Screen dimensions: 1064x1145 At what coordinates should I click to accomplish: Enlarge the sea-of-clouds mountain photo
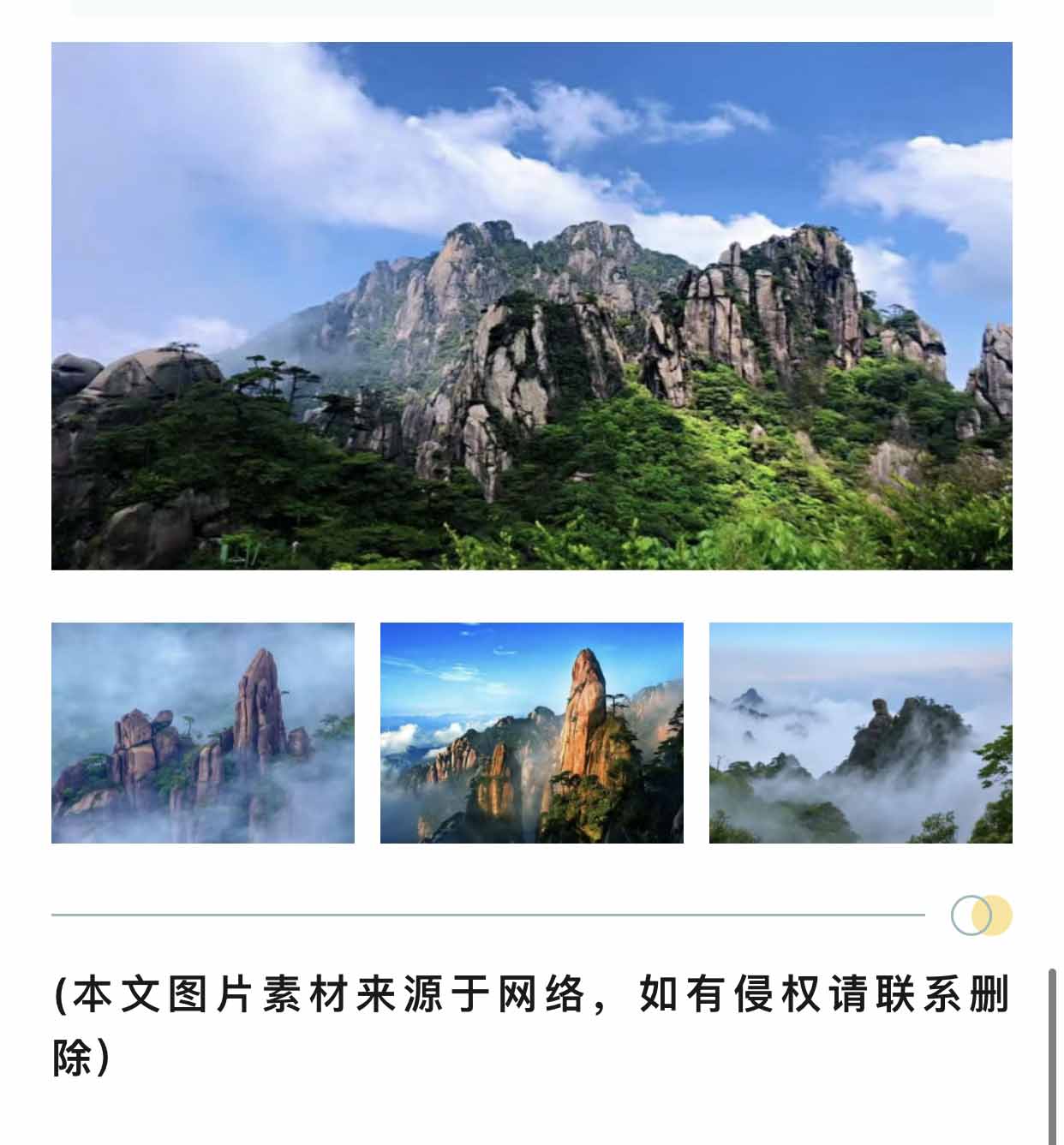860,733
